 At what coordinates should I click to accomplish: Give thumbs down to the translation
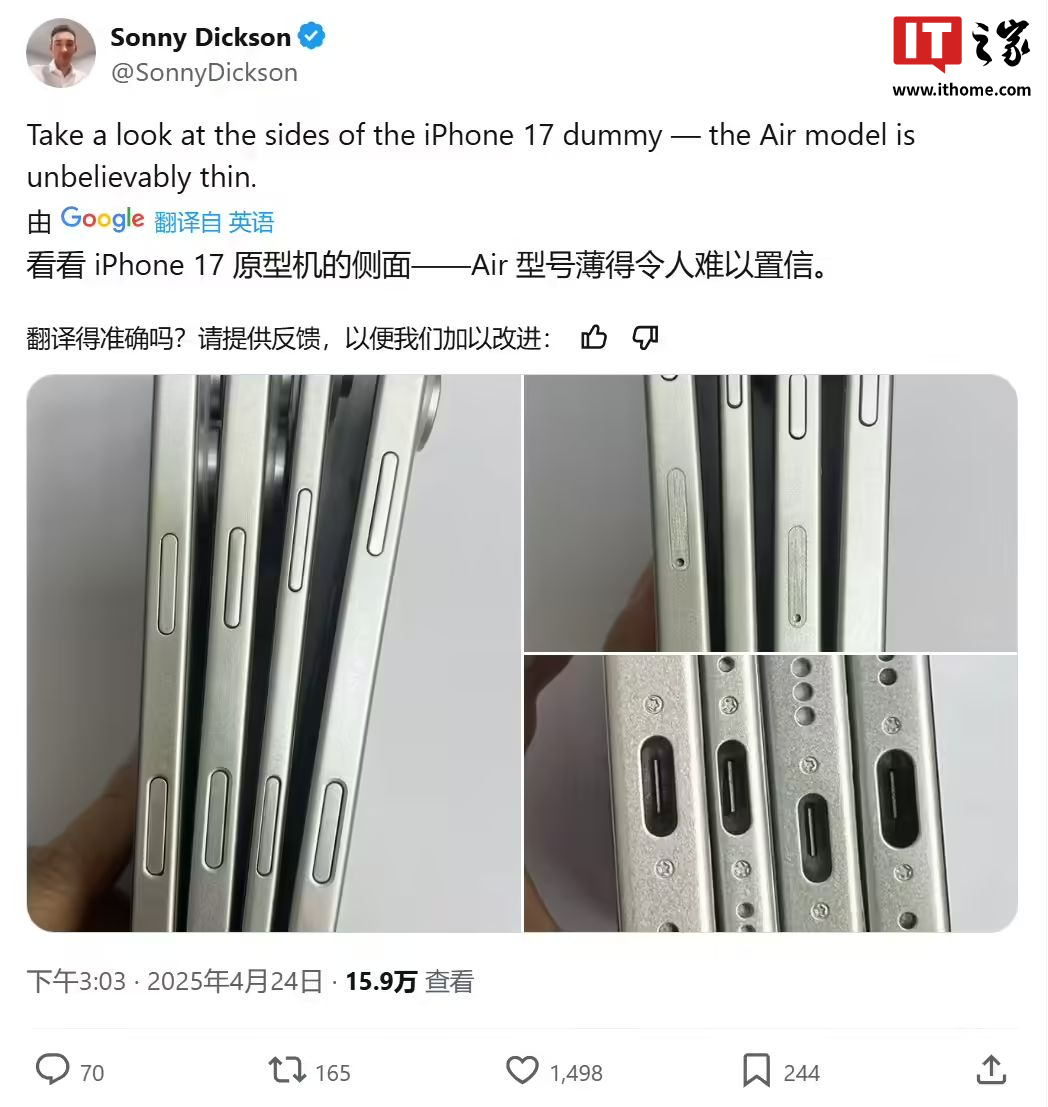pos(646,338)
